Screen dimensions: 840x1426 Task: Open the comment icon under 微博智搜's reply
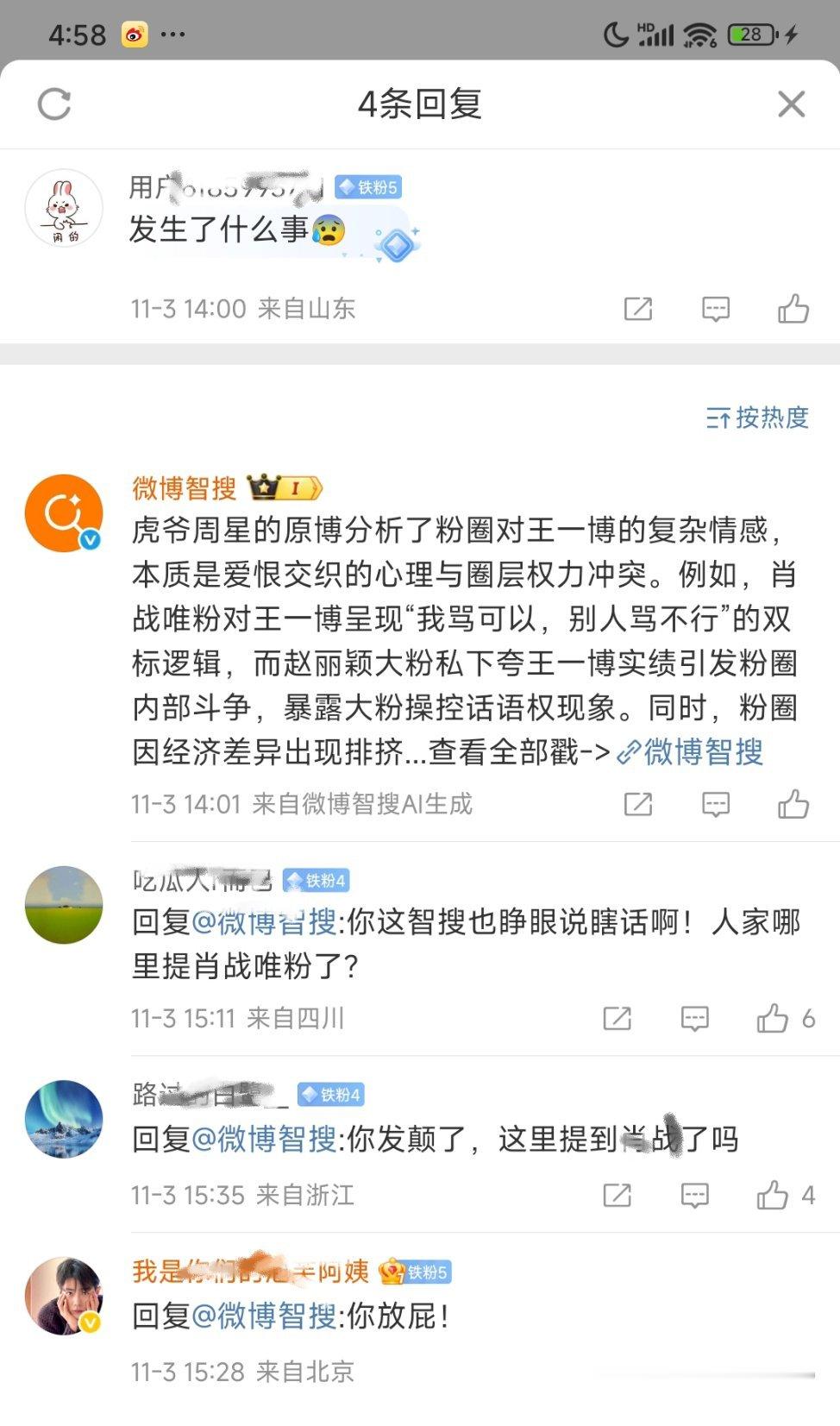pyautogui.click(x=717, y=804)
